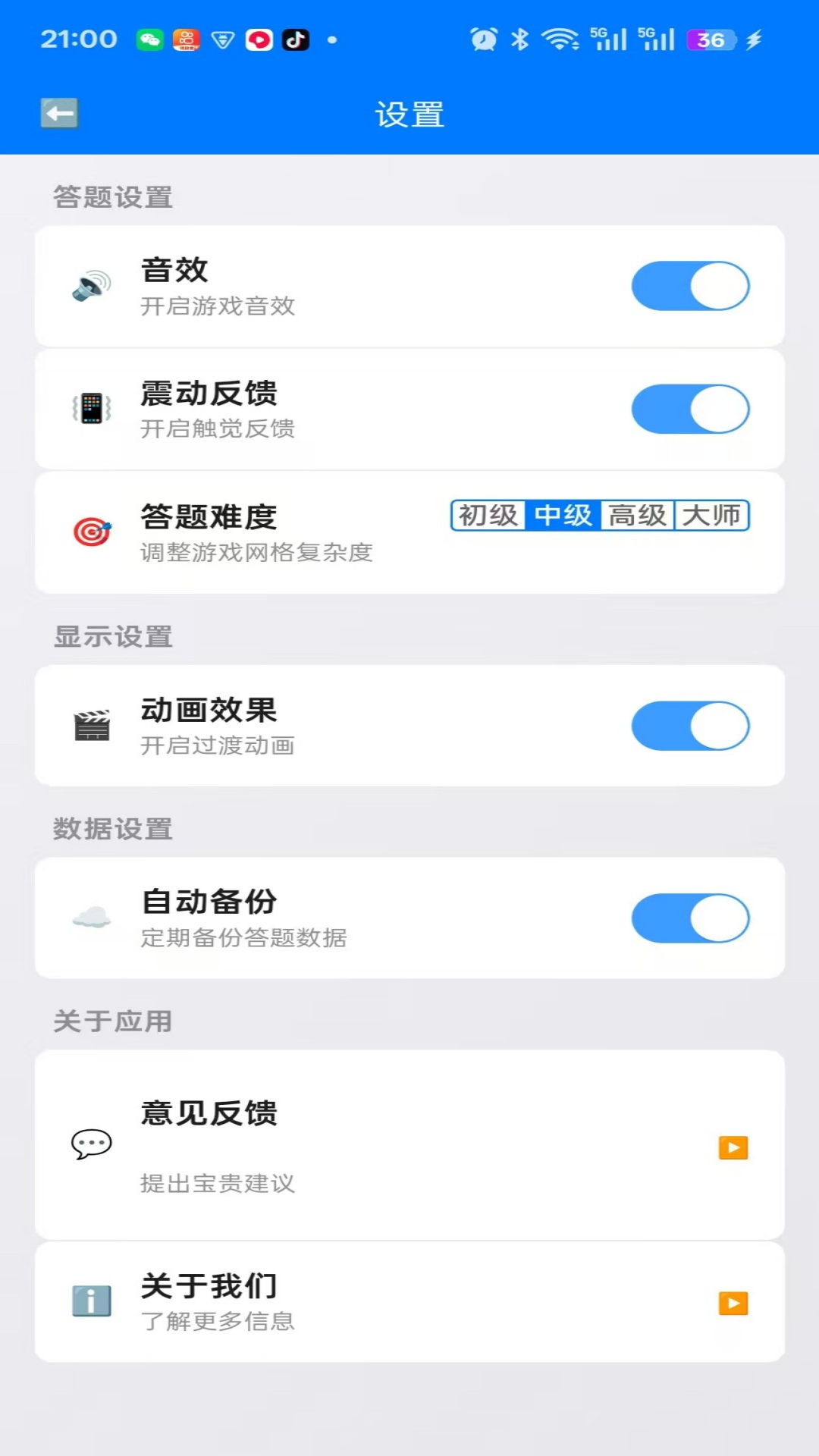The height and width of the screenshot is (1456, 819).
Task: Click the cloud icon for 自动备份
Action: click(91, 918)
